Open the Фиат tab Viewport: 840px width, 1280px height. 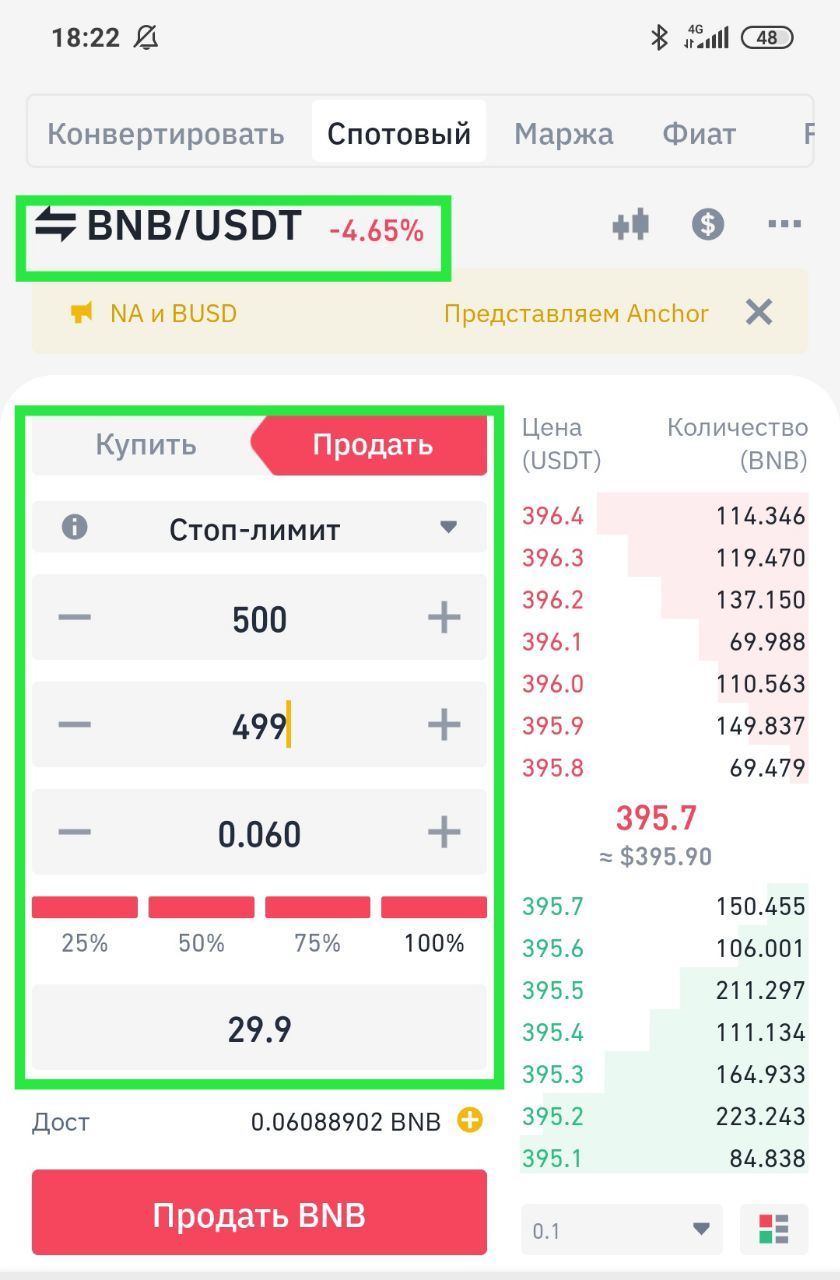point(699,133)
